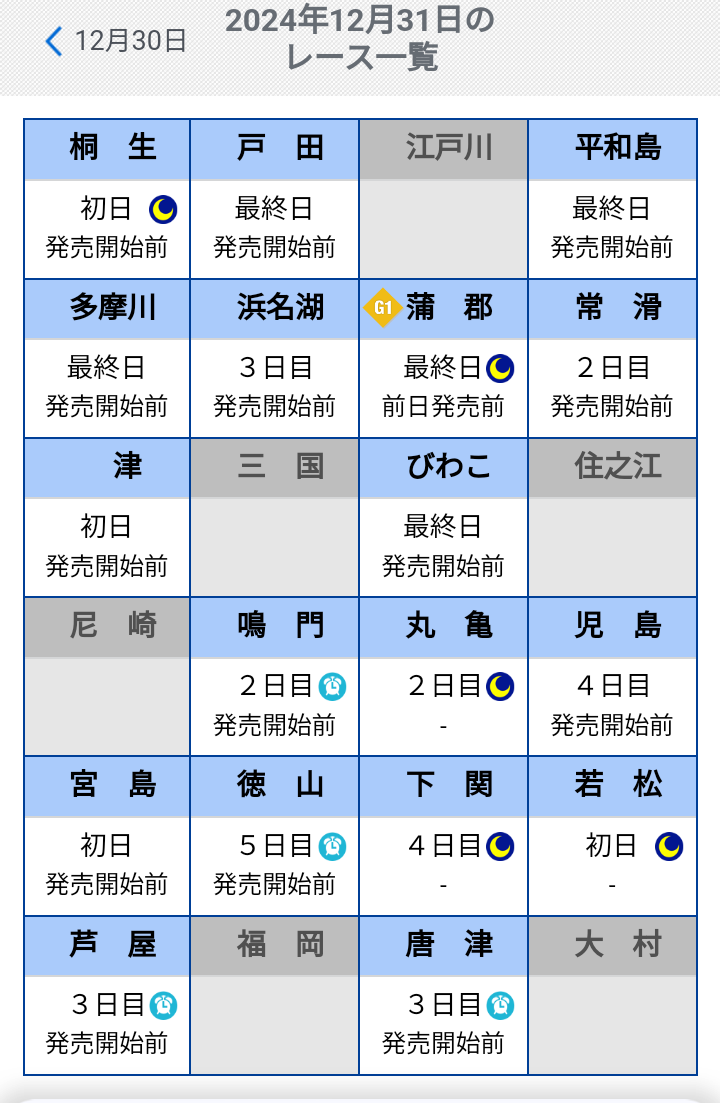
Task: Open 若松 race venue
Action: pos(612,786)
